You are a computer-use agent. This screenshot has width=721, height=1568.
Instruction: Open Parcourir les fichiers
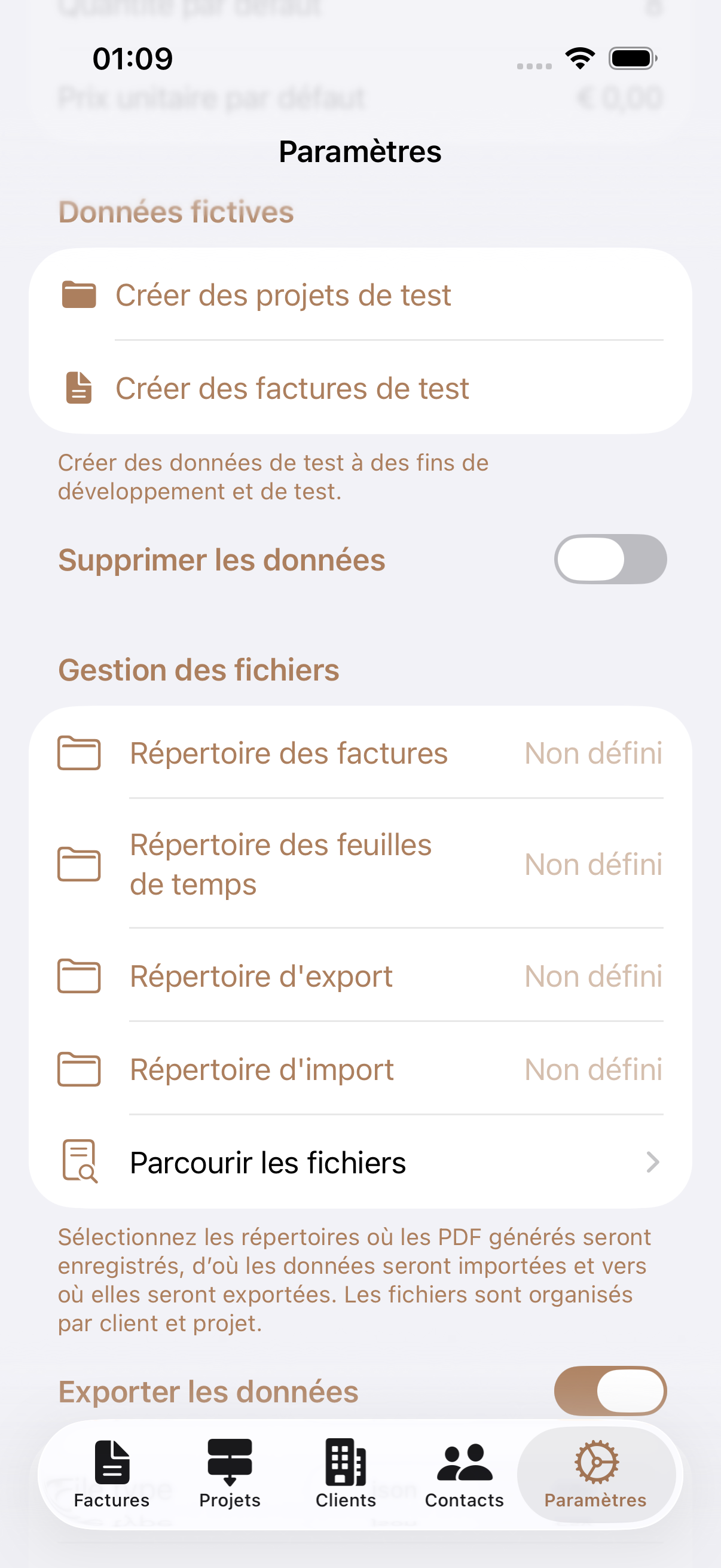coord(359,1163)
